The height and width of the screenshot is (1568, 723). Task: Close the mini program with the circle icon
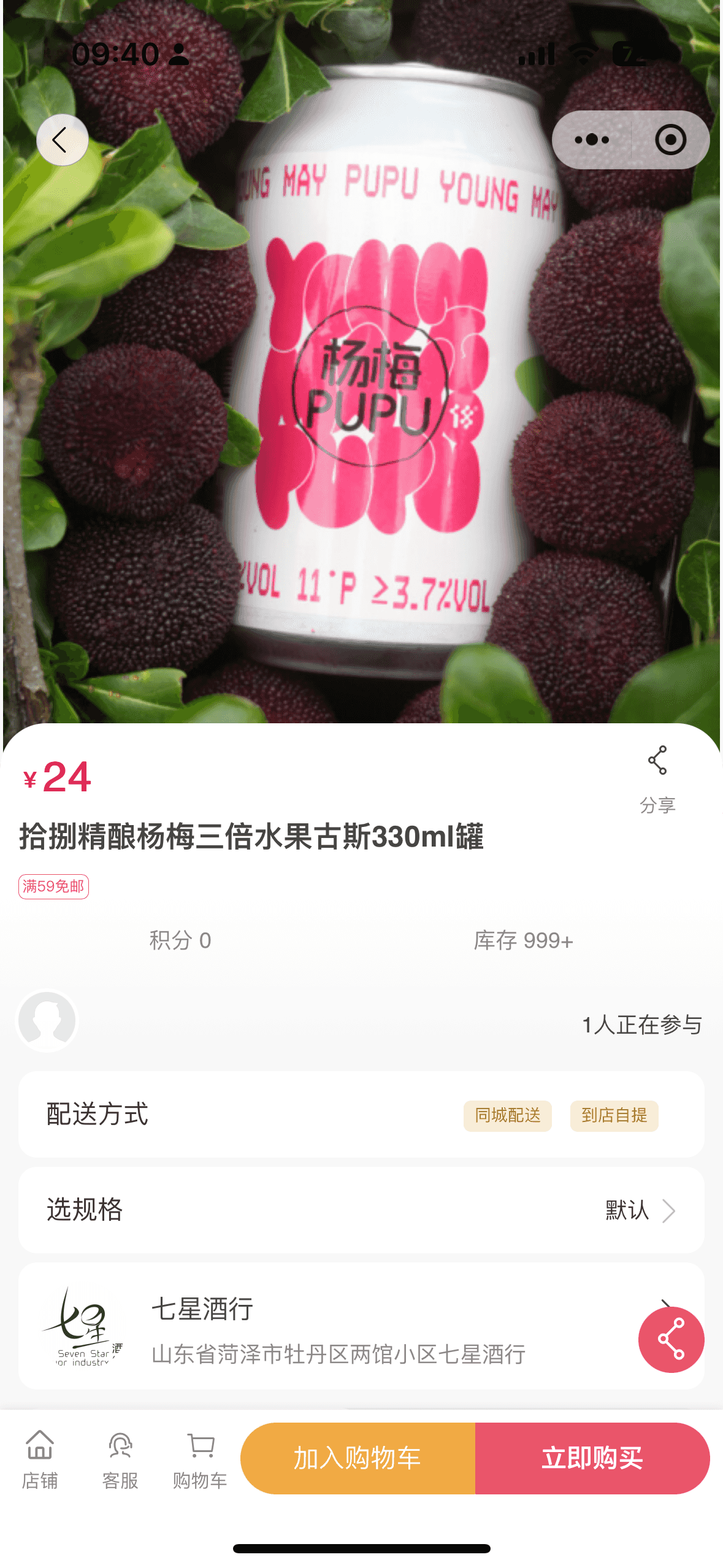point(670,140)
